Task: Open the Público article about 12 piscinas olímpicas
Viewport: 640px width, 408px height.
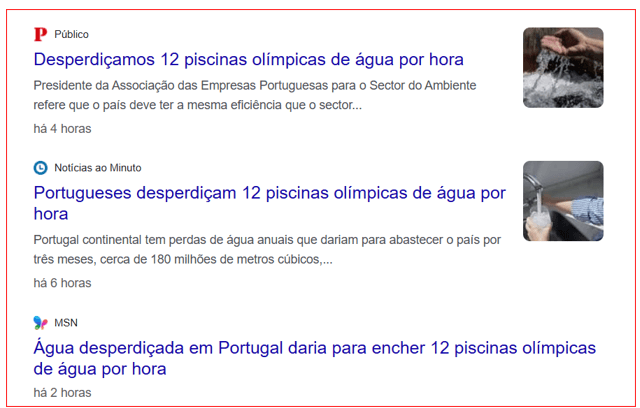Action: [248, 59]
